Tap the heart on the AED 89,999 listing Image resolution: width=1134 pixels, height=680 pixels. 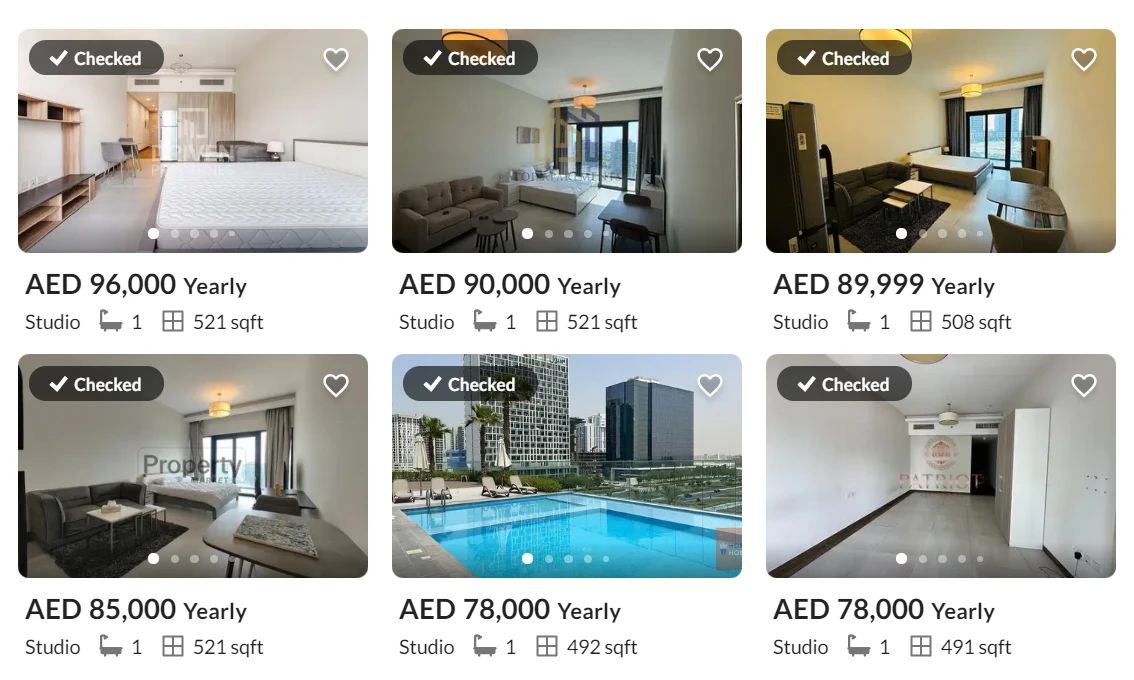point(1084,60)
